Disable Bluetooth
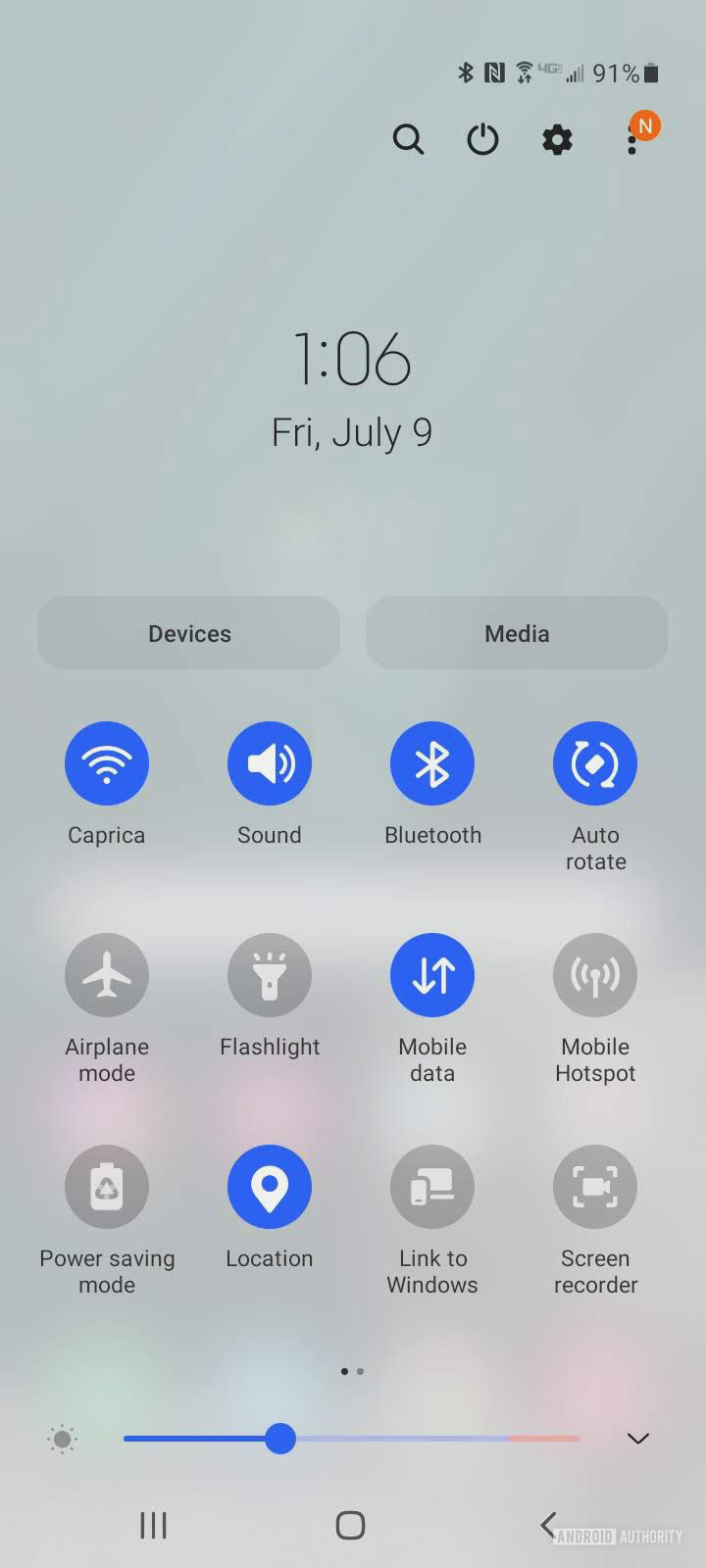This screenshot has width=706, height=1568. (432, 763)
